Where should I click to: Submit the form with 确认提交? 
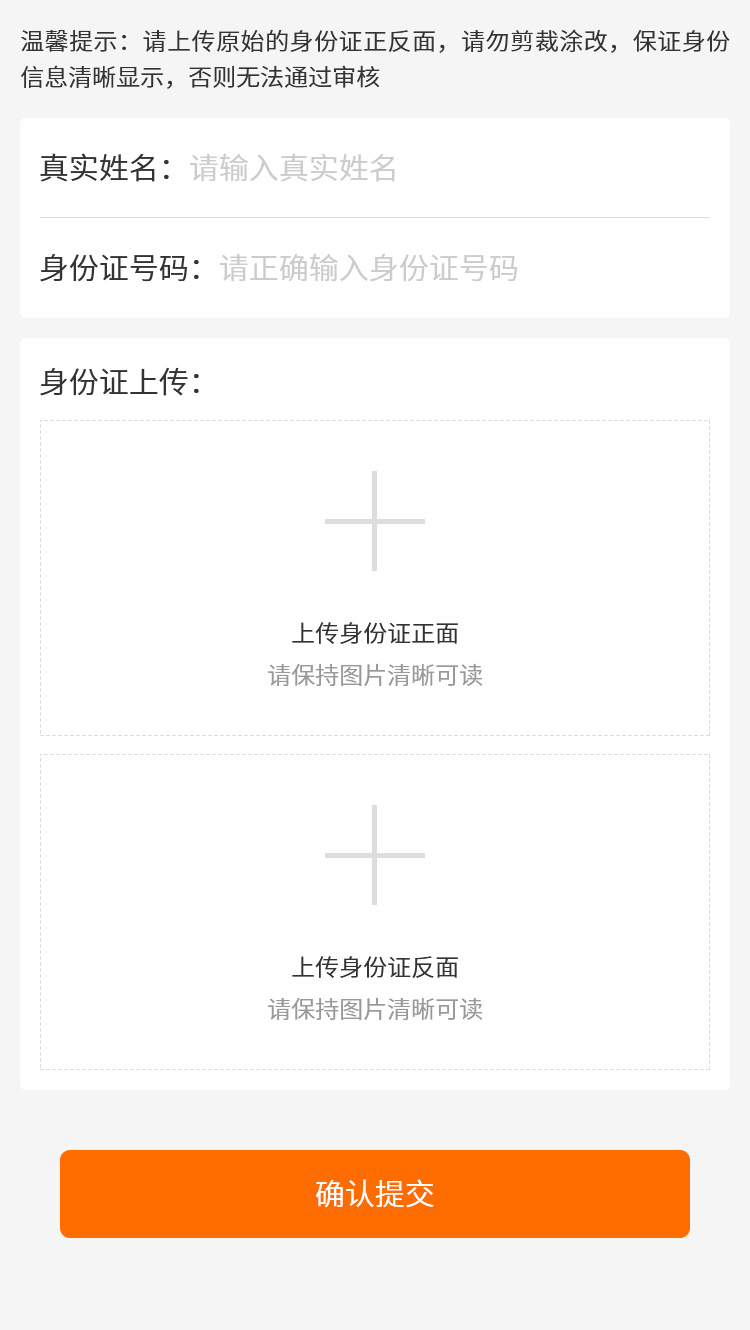375,1194
